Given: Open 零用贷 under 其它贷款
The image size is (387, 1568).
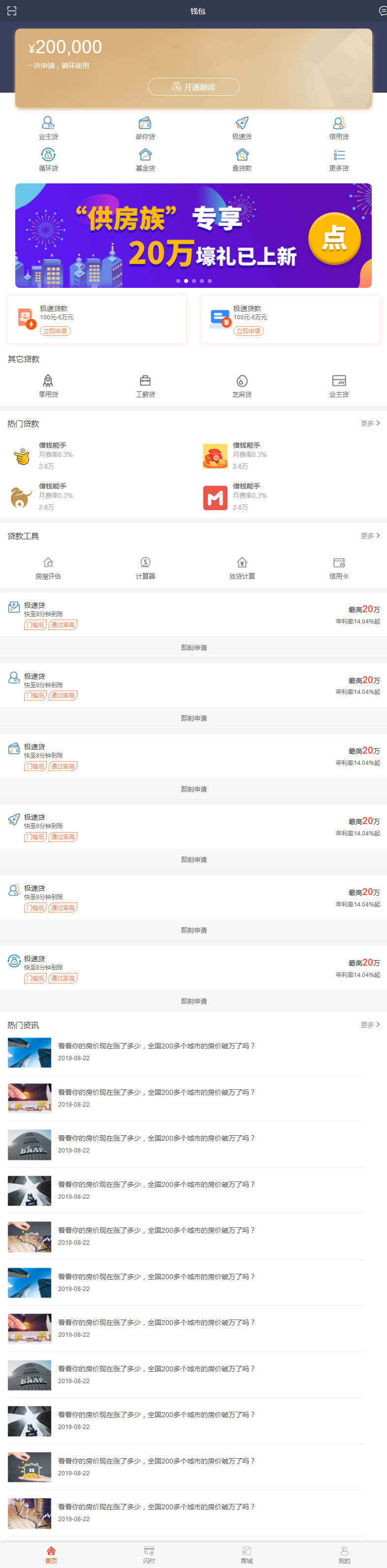Looking at the screenshot, I should (x=48, y=386).
